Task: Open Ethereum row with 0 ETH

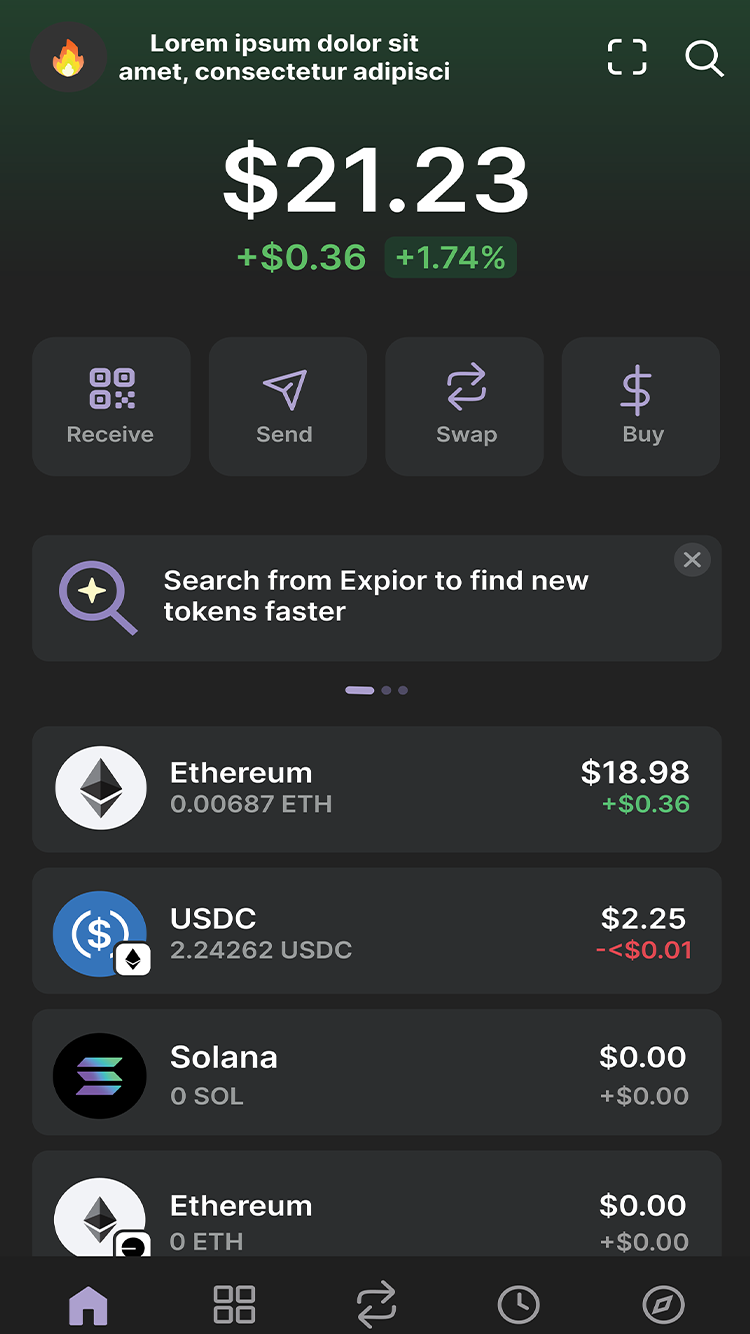Action: (376, 1210)
